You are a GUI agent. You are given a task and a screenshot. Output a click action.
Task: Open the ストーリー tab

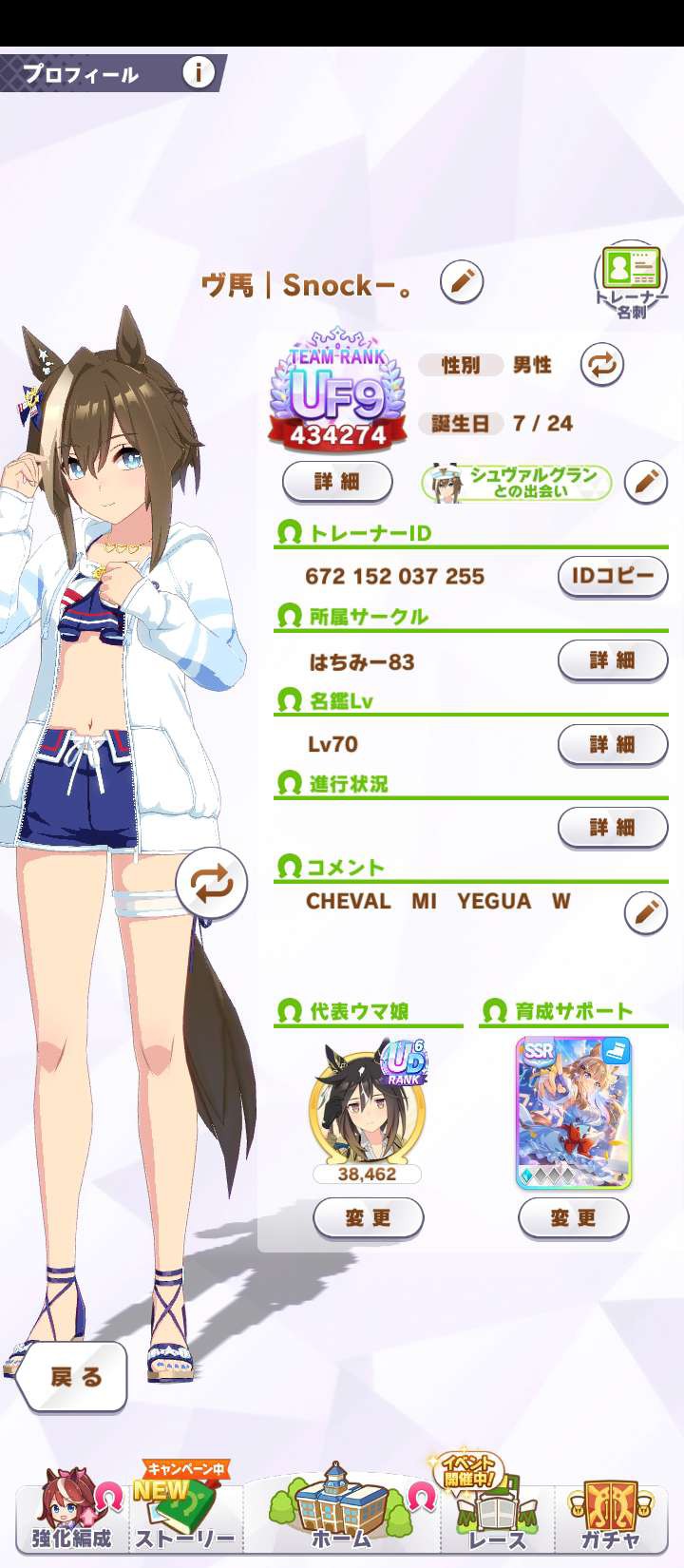point(183,1517)
